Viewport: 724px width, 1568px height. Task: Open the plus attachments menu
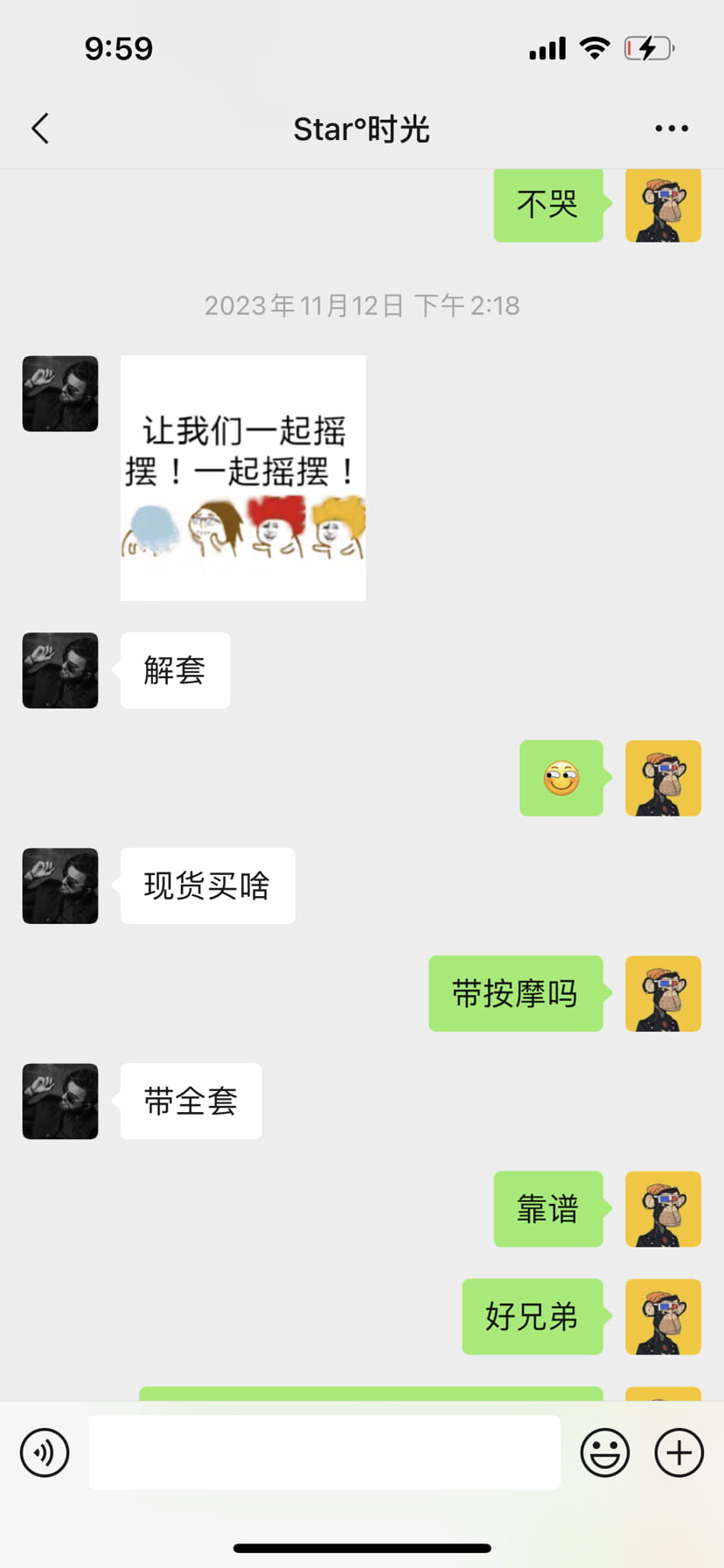pyautogui.click(x=679, y=1452)
